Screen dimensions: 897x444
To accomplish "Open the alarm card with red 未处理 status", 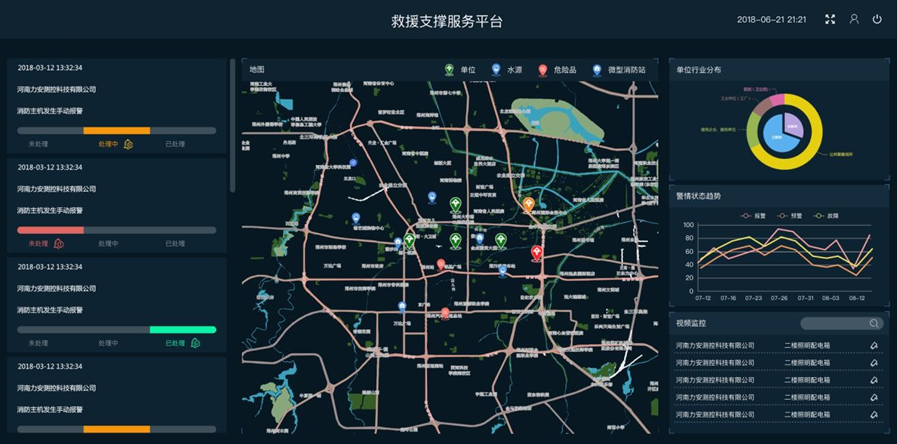I will coord(117,205).
